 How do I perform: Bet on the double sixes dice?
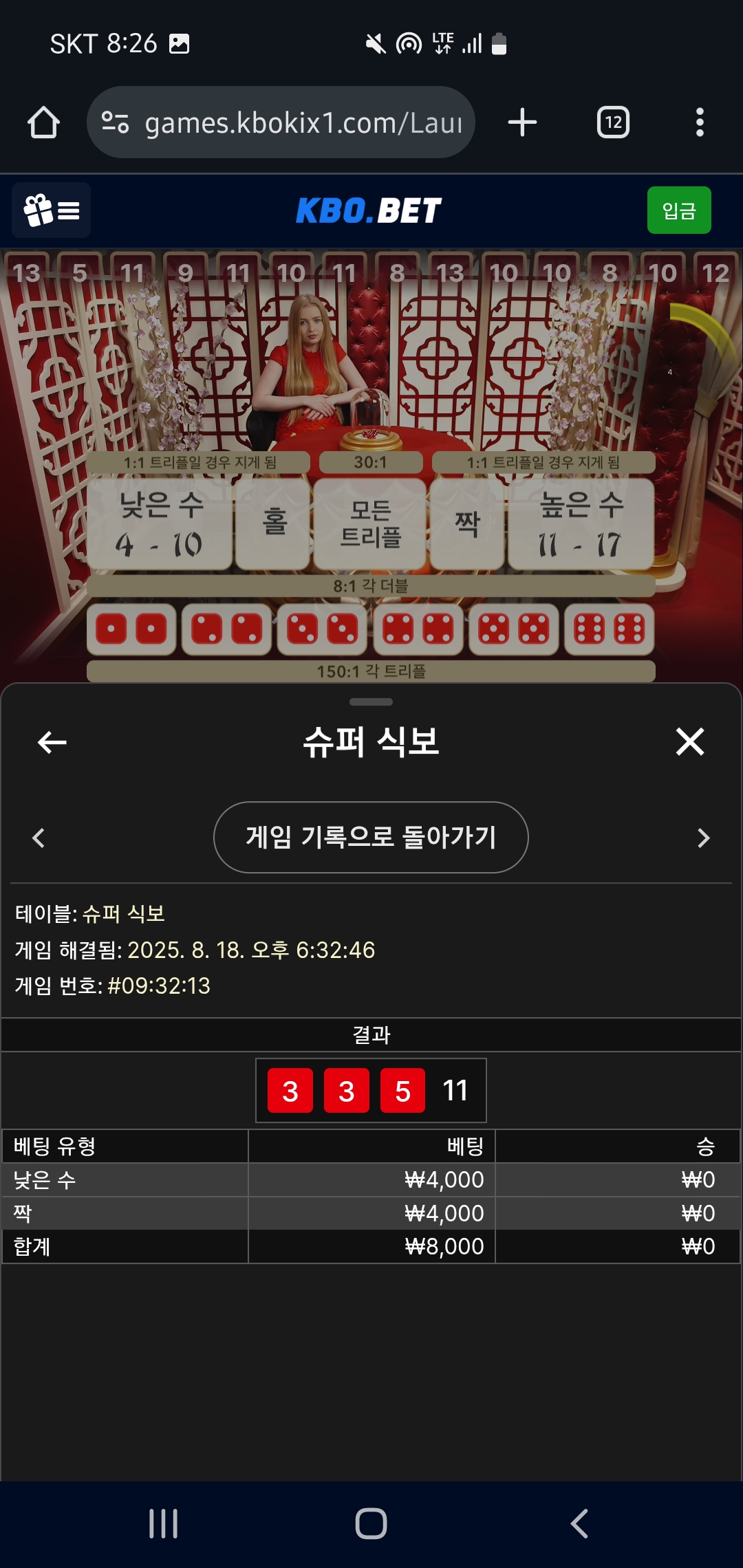(609, 629)
